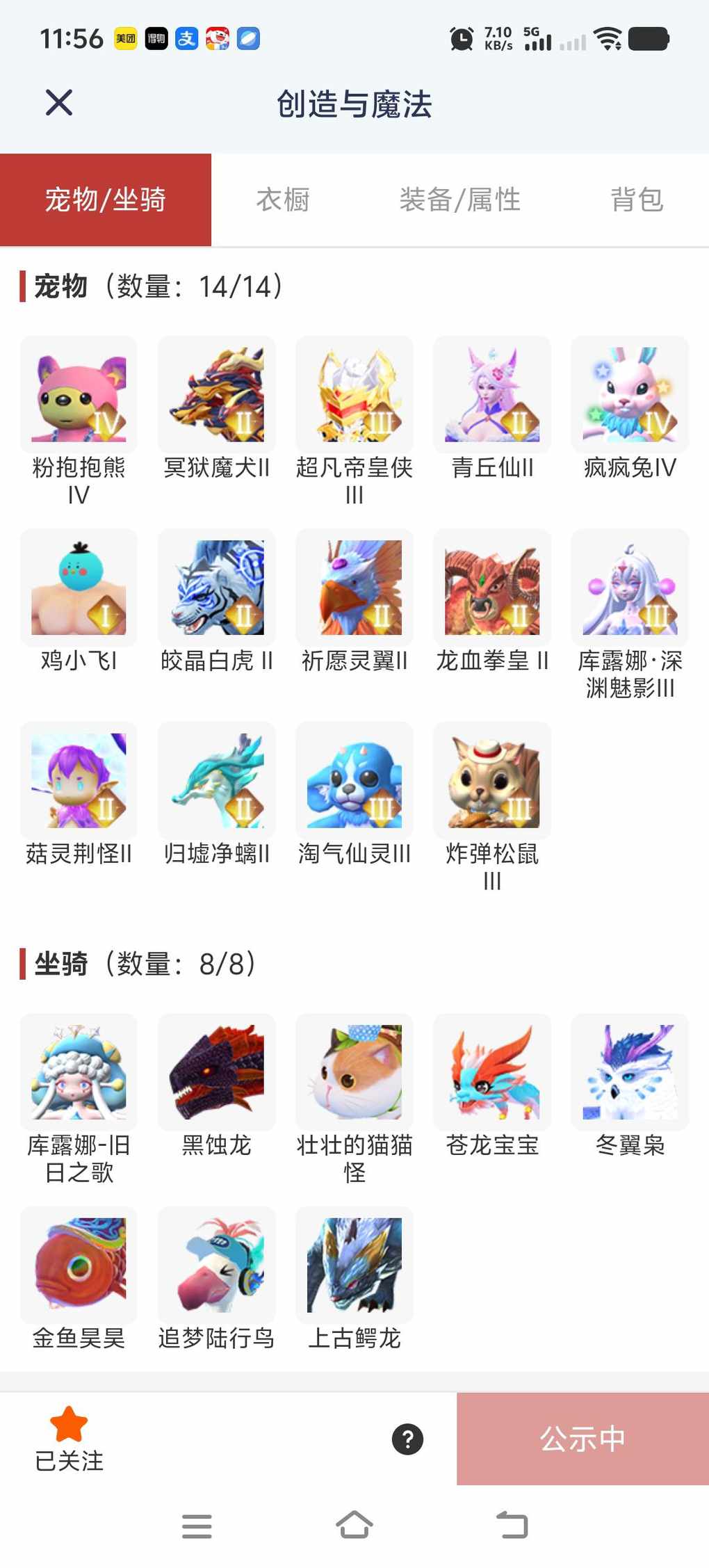Viewport: 709px width, 1568px height.
Task: Select the 超凡帝皇侠III pet
Action: 354,395
